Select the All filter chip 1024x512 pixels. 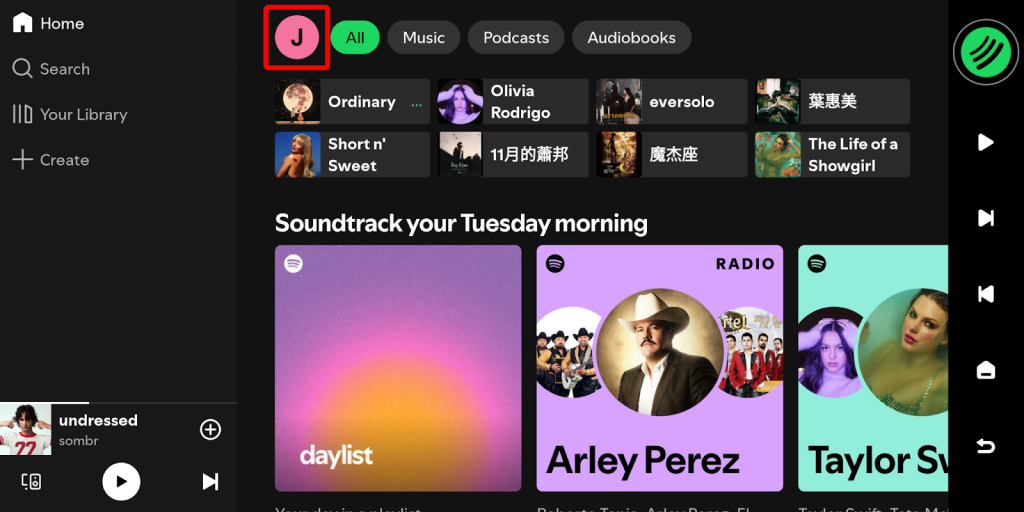[x=355, y=38]
